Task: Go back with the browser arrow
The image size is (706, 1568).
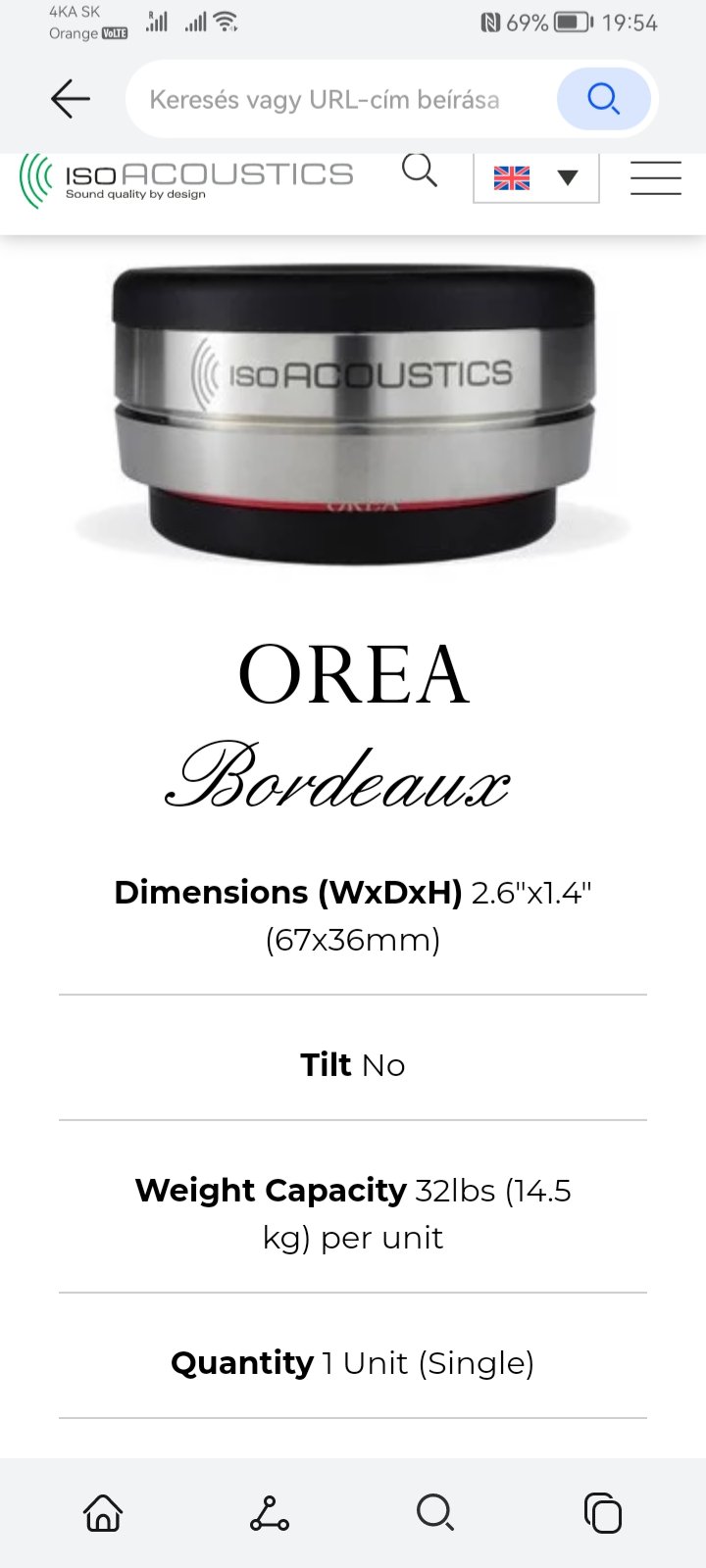Action: [70, 99]
